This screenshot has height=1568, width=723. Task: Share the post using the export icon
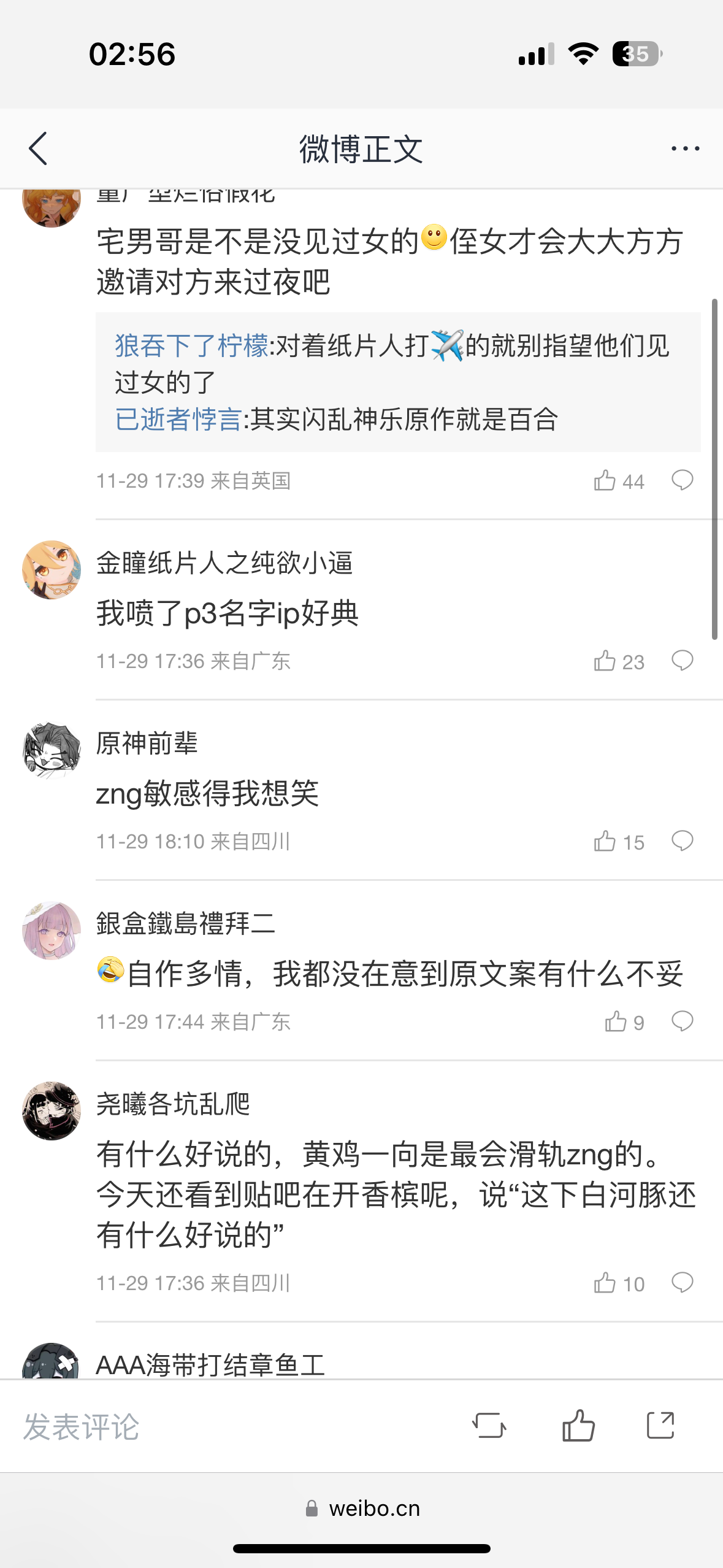tap(660, 1425)
